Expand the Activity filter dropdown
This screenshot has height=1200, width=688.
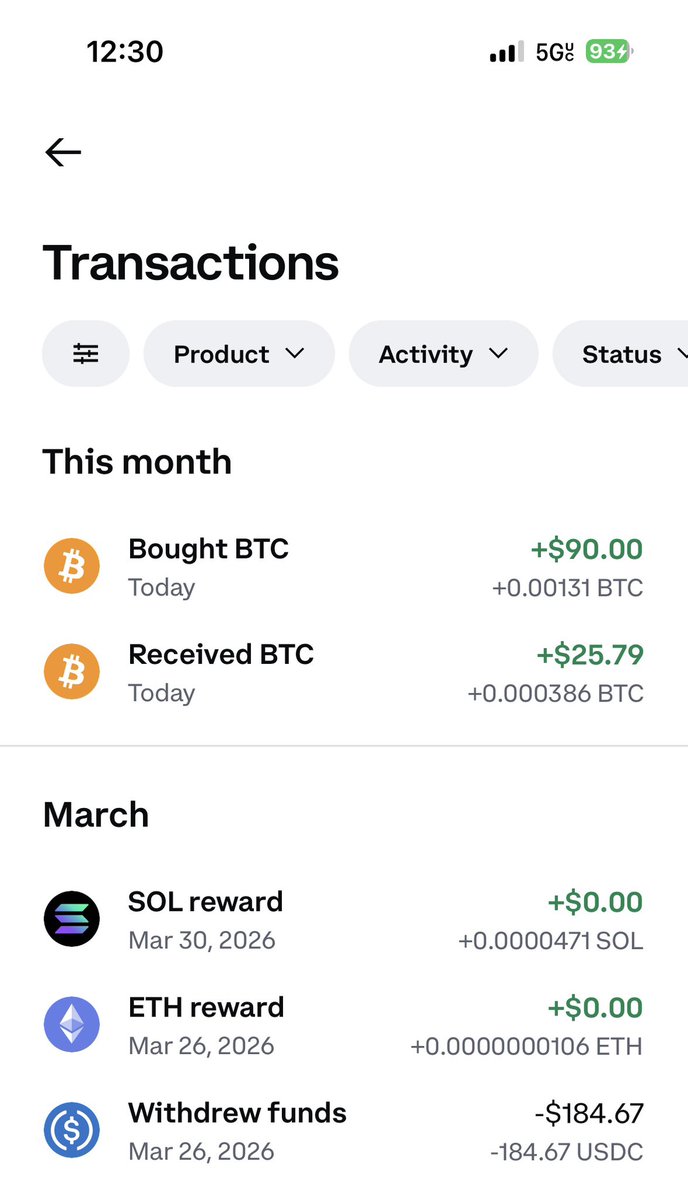[x=443, y=354]
